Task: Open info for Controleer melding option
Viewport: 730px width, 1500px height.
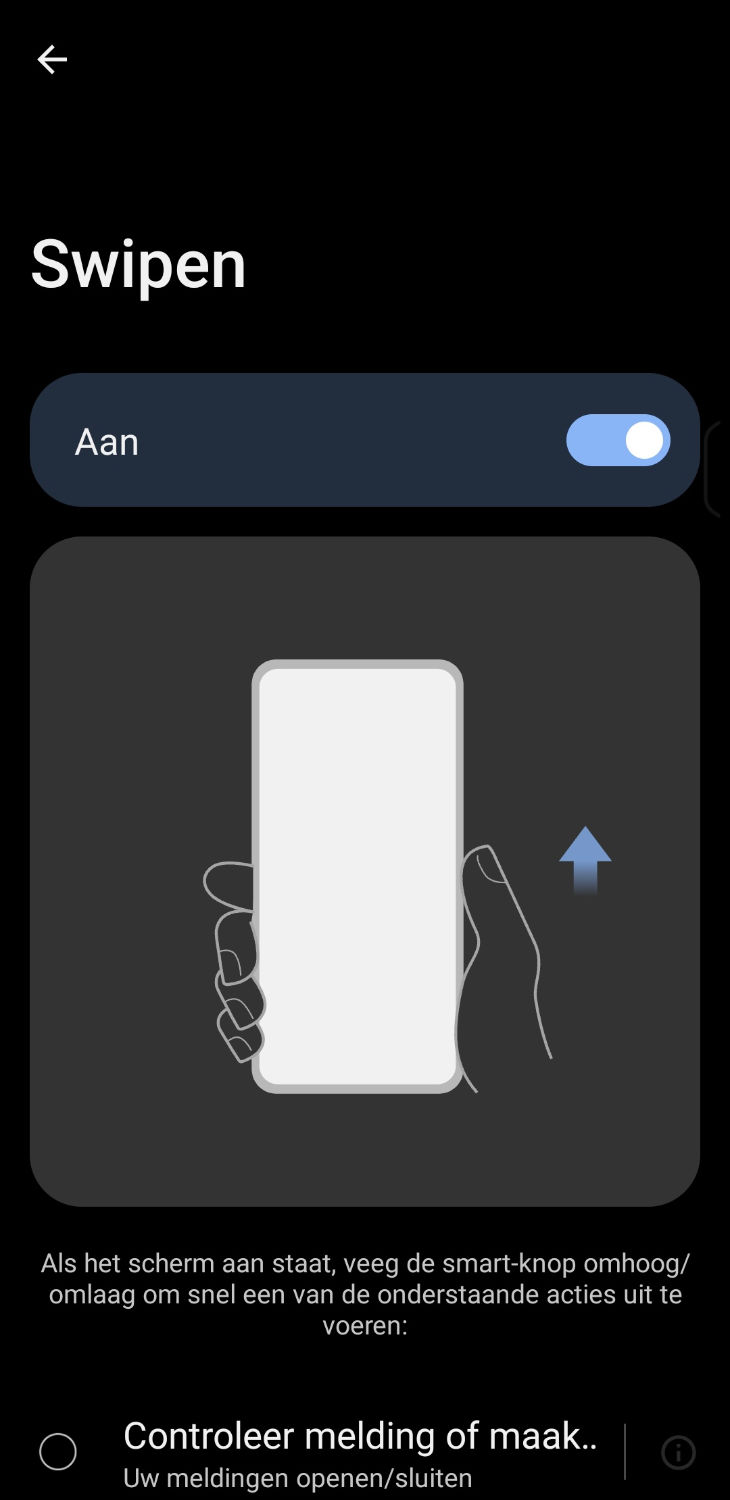Action: coord(678,1452)
